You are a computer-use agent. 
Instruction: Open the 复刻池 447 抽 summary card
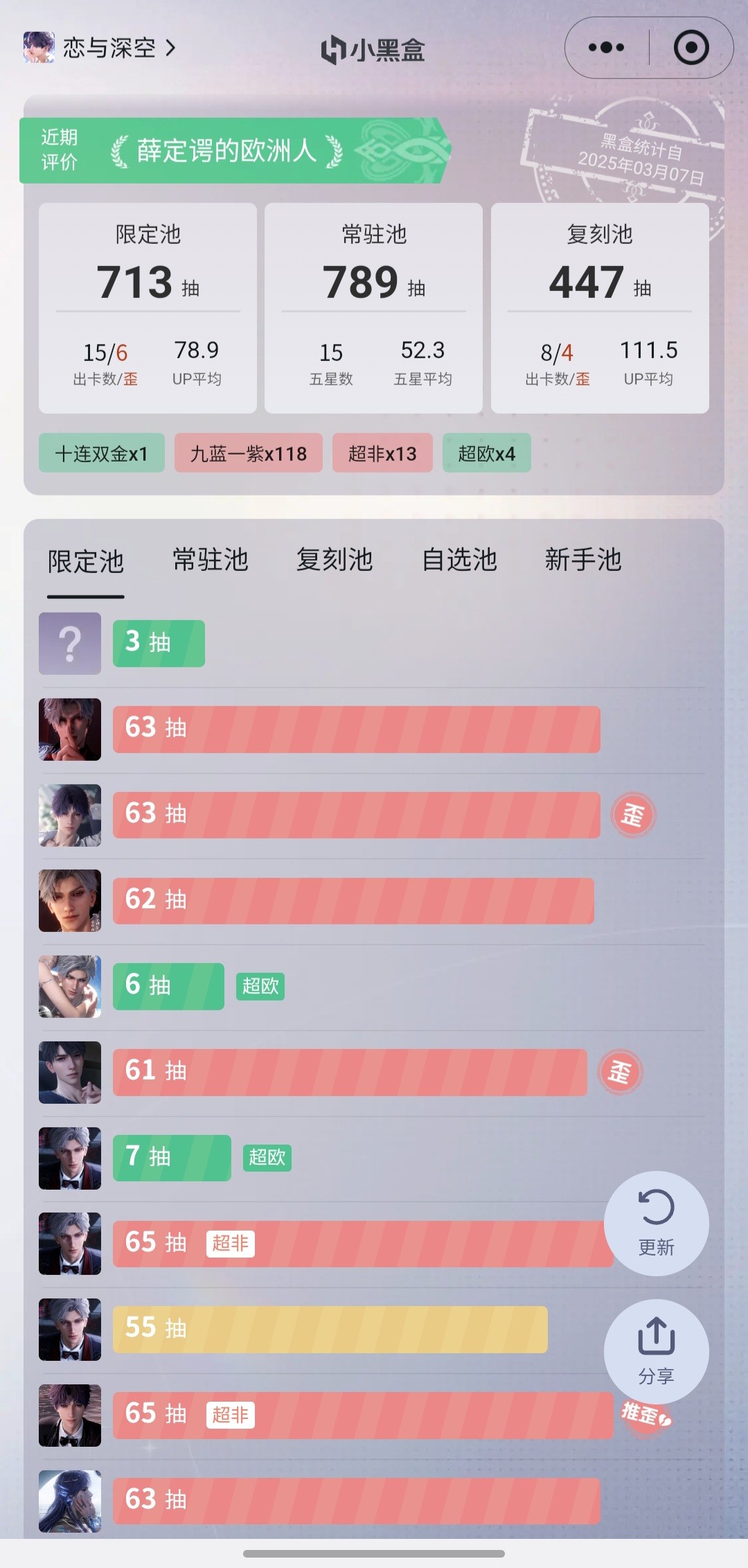click(600, 308)
